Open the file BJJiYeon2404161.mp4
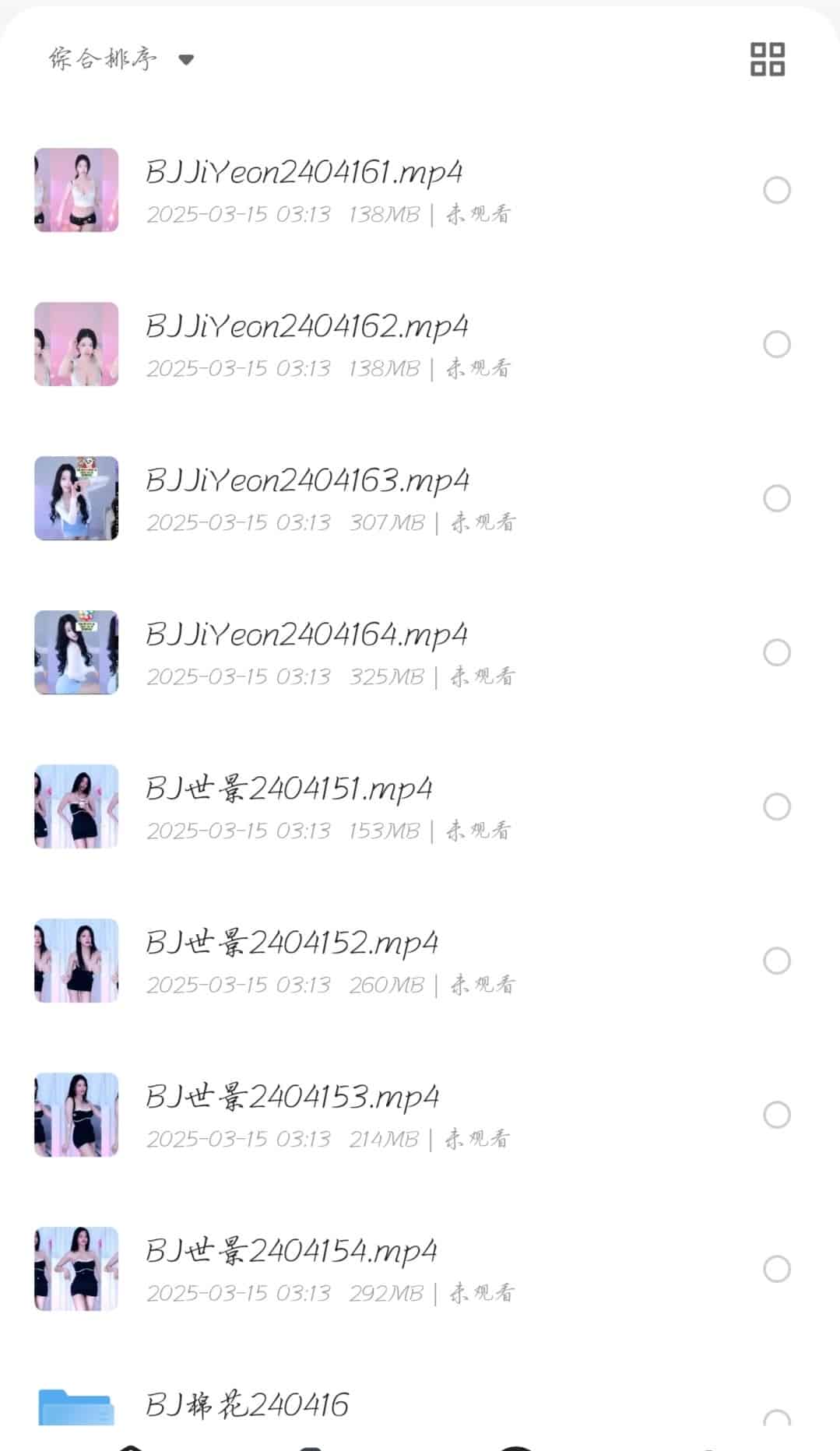 (x=304, y=173)
